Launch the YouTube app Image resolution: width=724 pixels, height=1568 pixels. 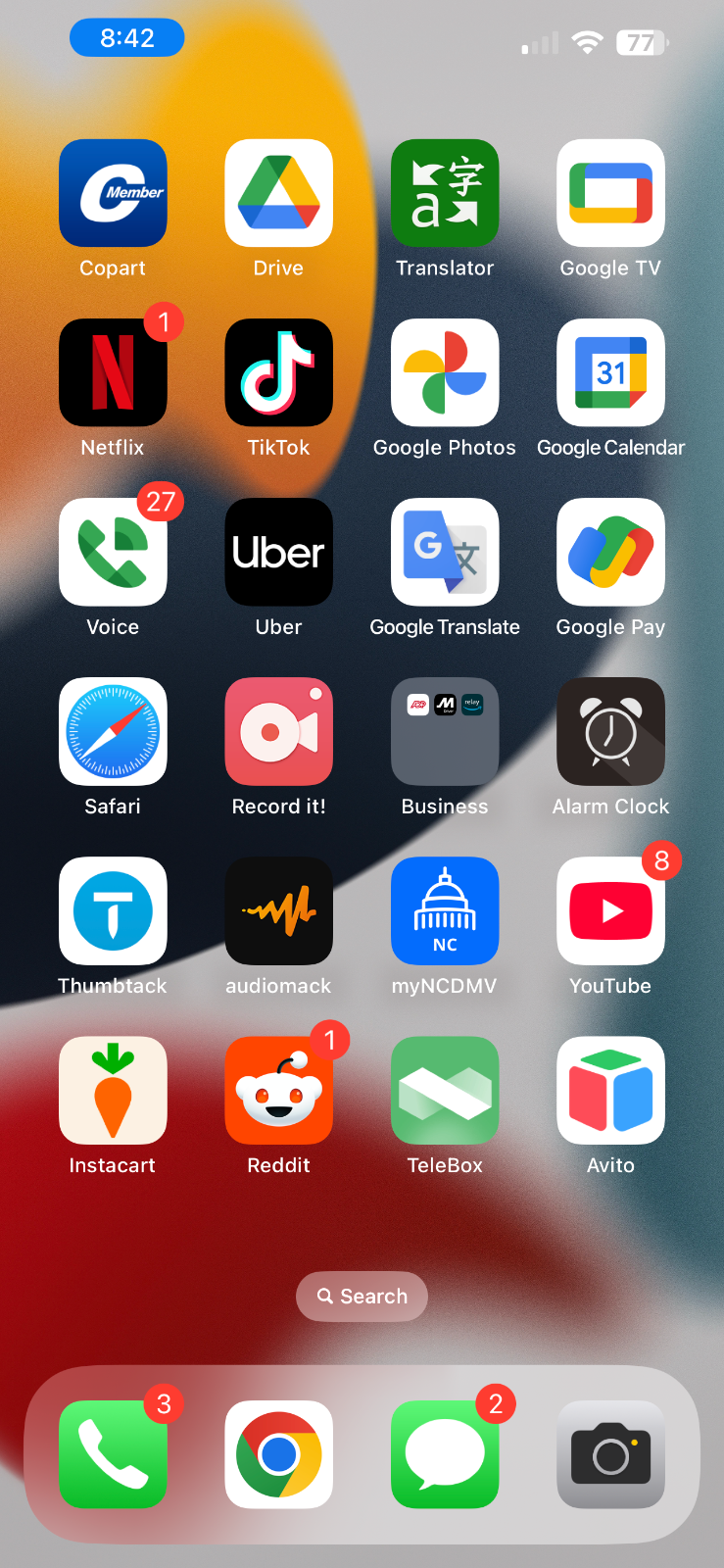click(610, 910)
